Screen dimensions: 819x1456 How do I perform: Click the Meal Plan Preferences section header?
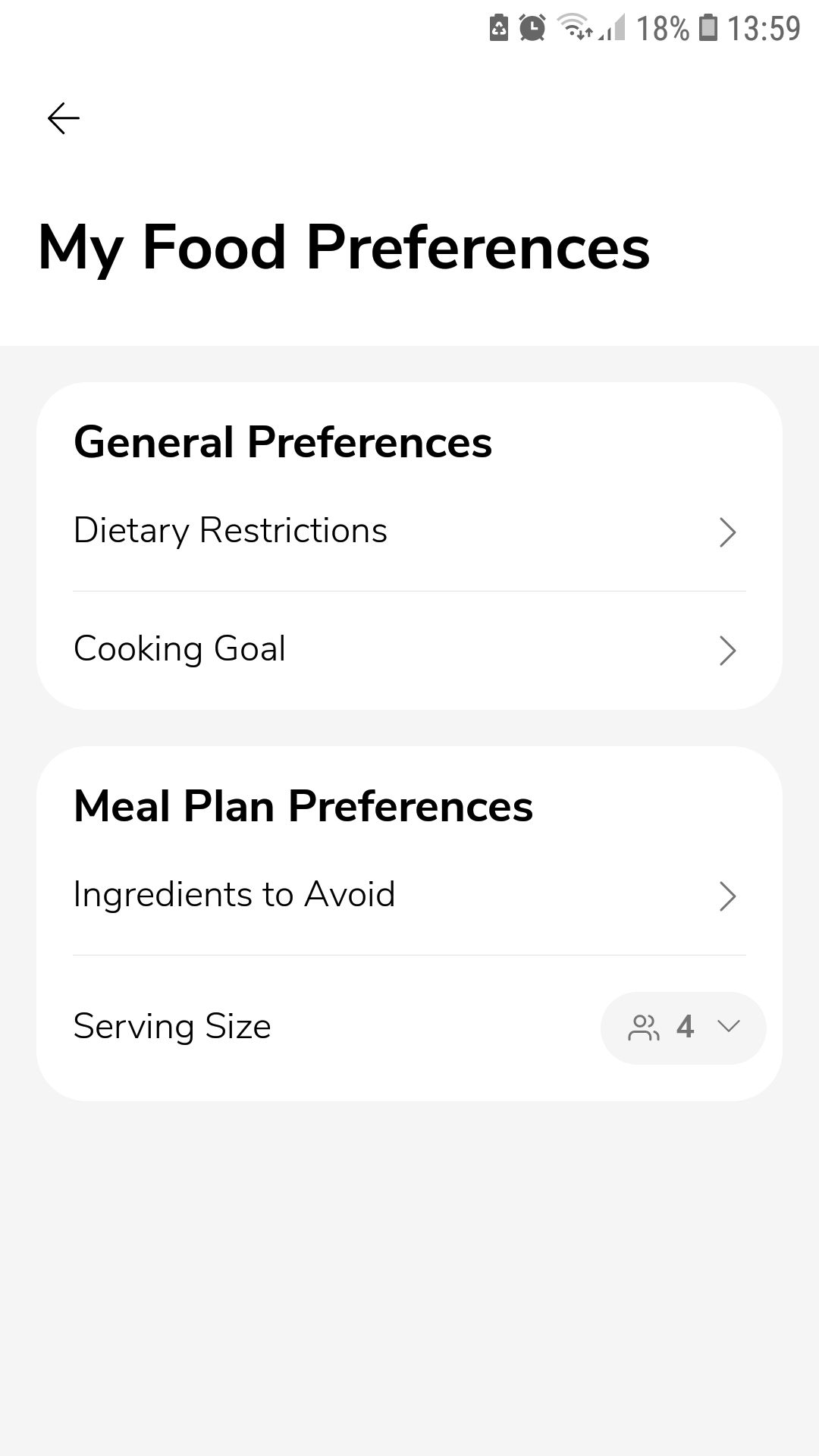[303, 806]
